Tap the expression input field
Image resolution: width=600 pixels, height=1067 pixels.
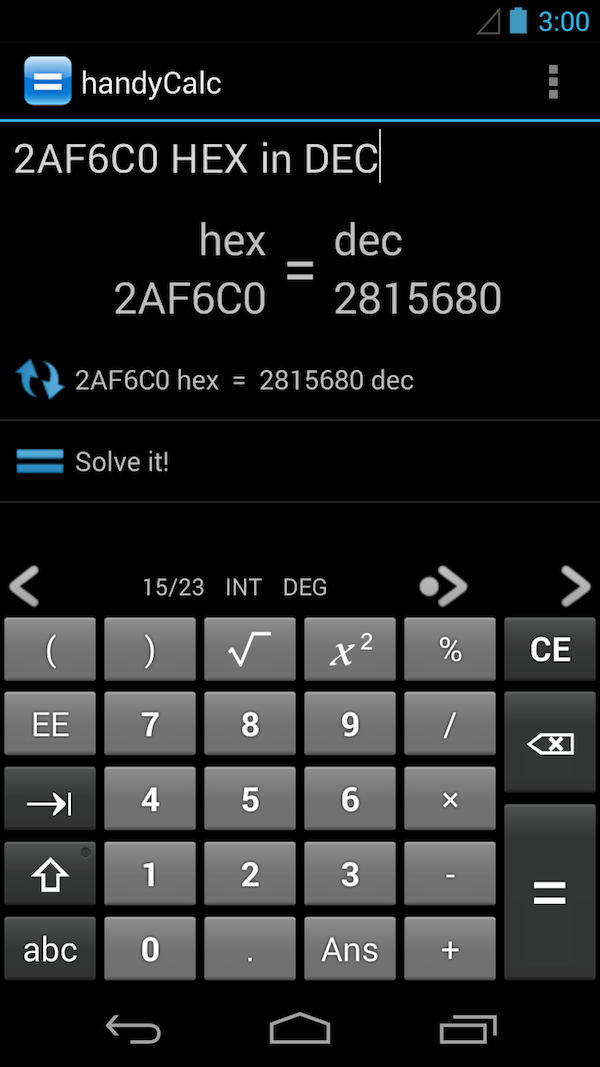300,159
